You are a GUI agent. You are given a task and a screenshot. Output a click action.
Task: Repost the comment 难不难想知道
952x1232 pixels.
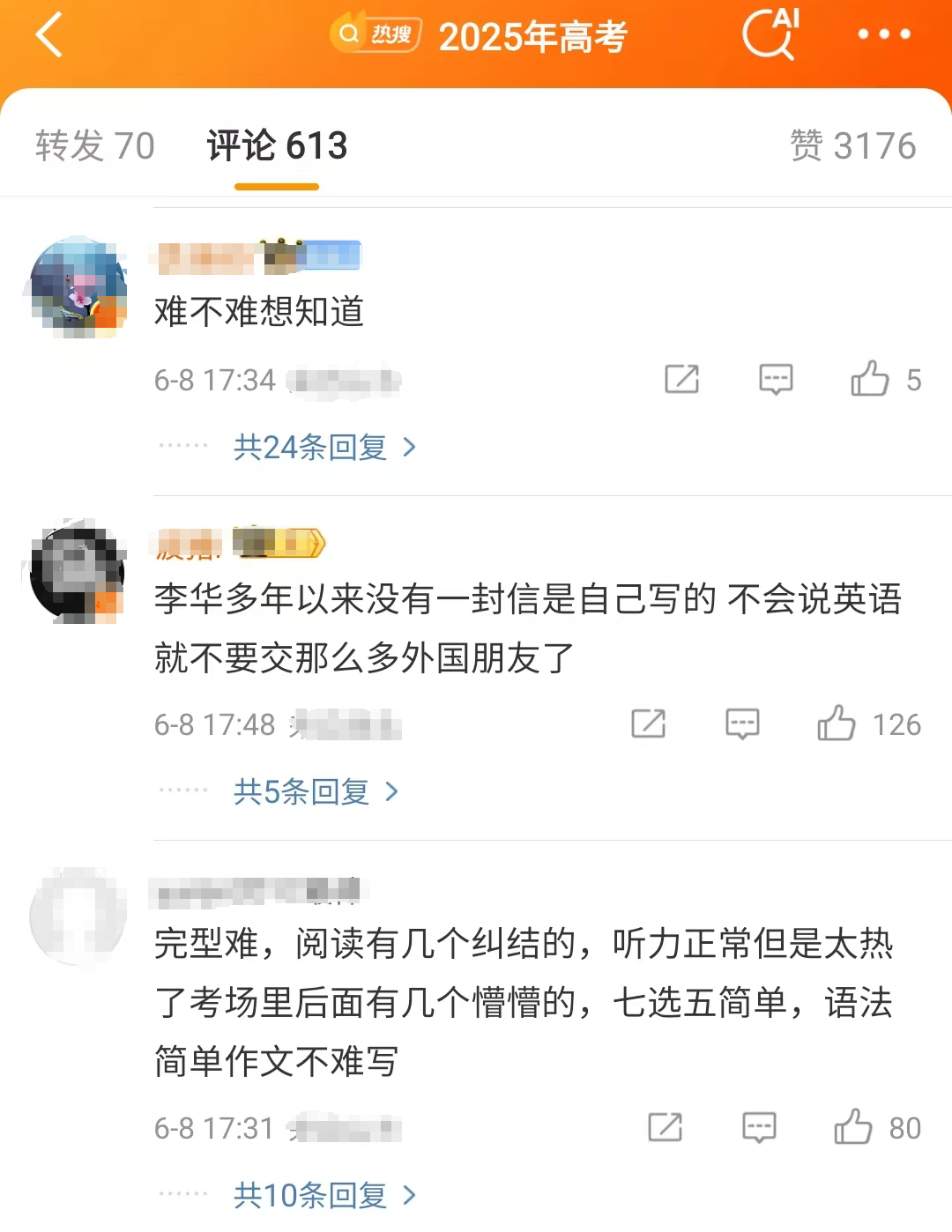pyautogui.click(x=681, y=380)
